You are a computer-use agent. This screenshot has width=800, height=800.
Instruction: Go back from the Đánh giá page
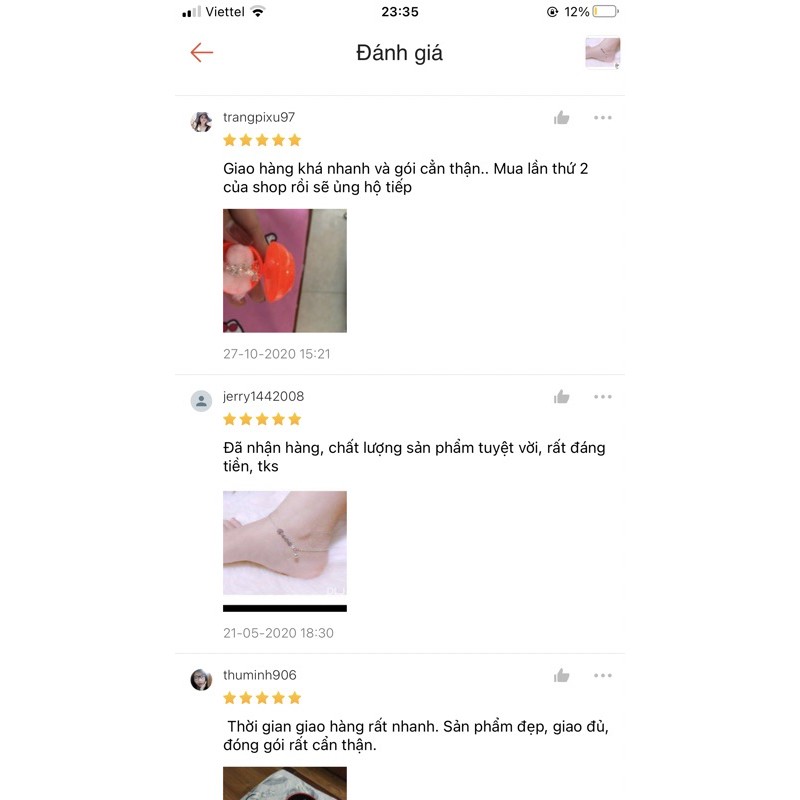[202, 53]
